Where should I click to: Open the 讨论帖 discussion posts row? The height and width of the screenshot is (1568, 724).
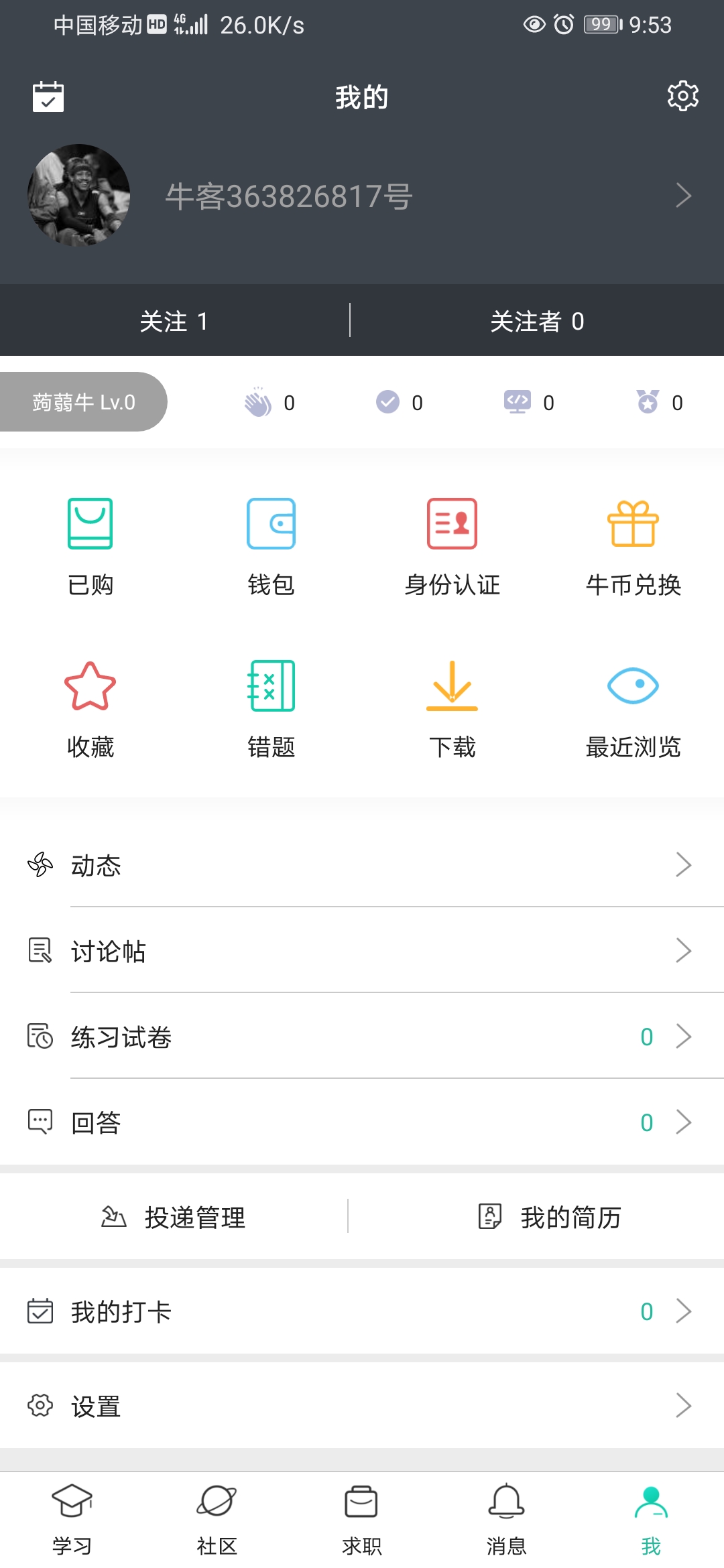tap(362, 951)
